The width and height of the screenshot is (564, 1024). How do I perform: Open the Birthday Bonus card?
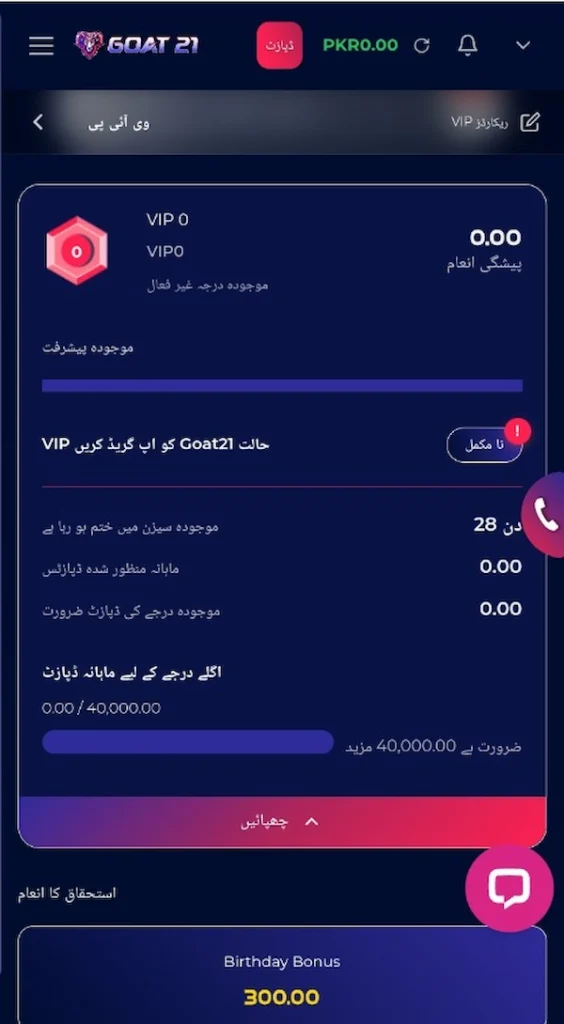click(x=282, y=975)
